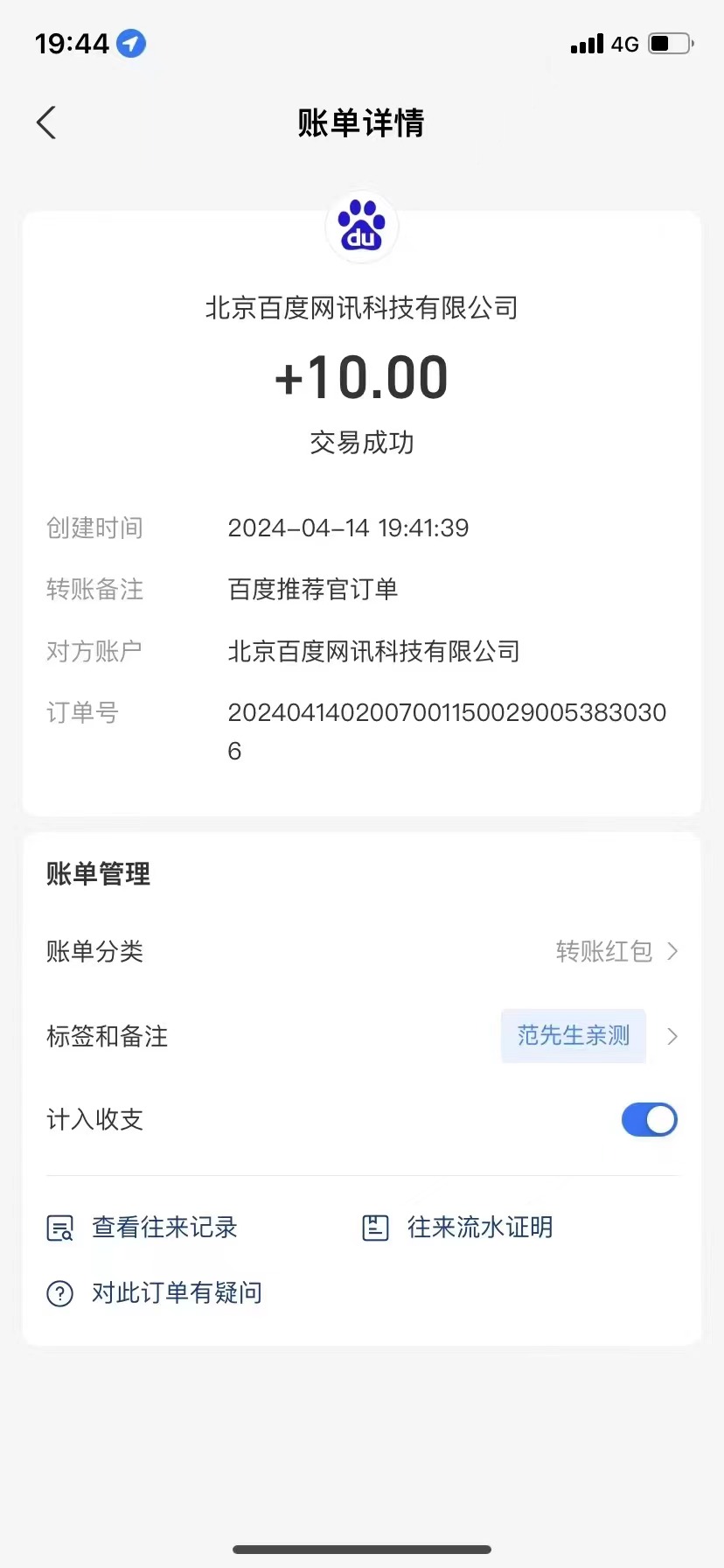724x1568 pixels.
Task: Open 查看往来记录
Action: point(142,1228)
